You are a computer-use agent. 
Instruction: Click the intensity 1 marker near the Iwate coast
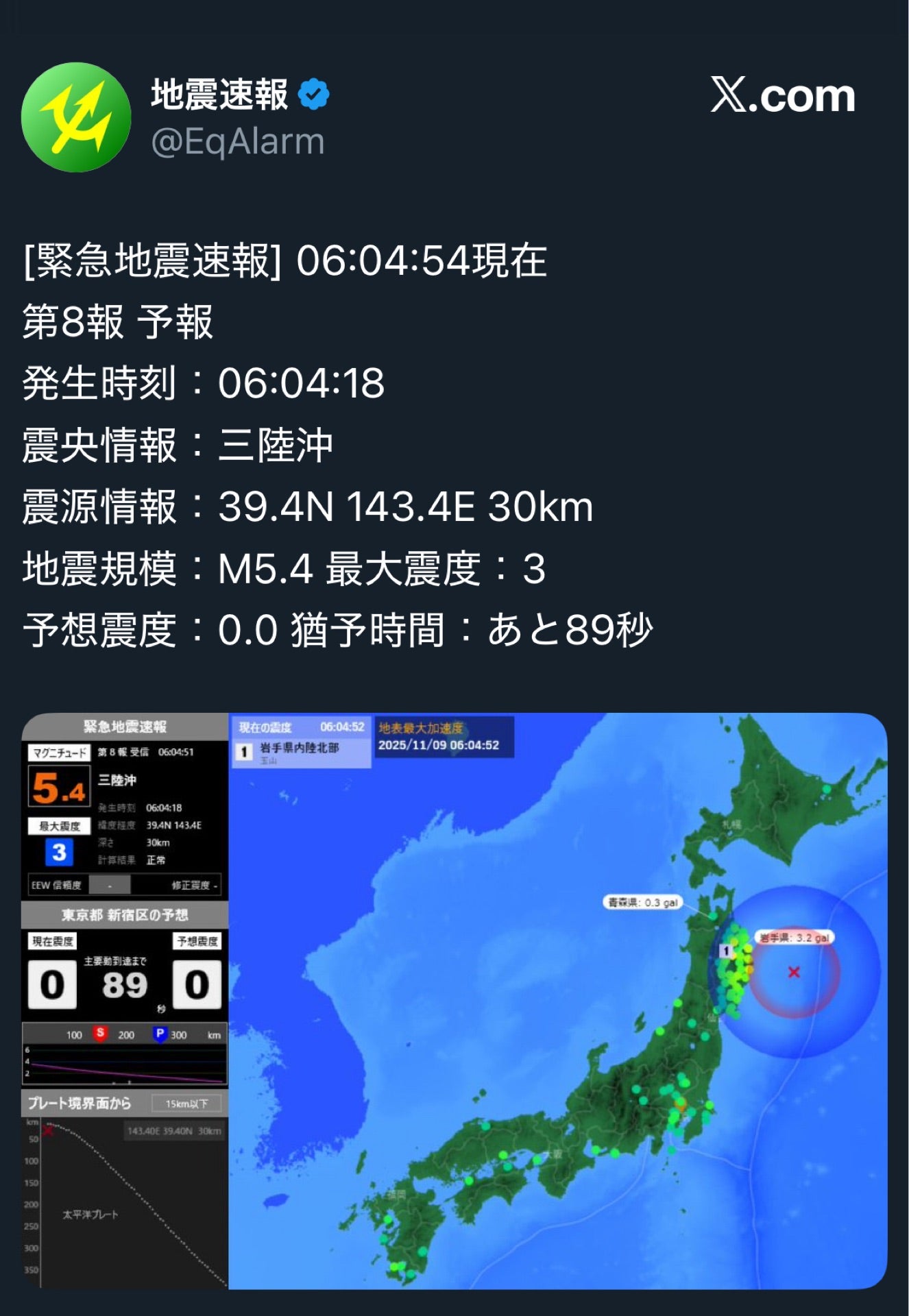(x=726, y=951)
